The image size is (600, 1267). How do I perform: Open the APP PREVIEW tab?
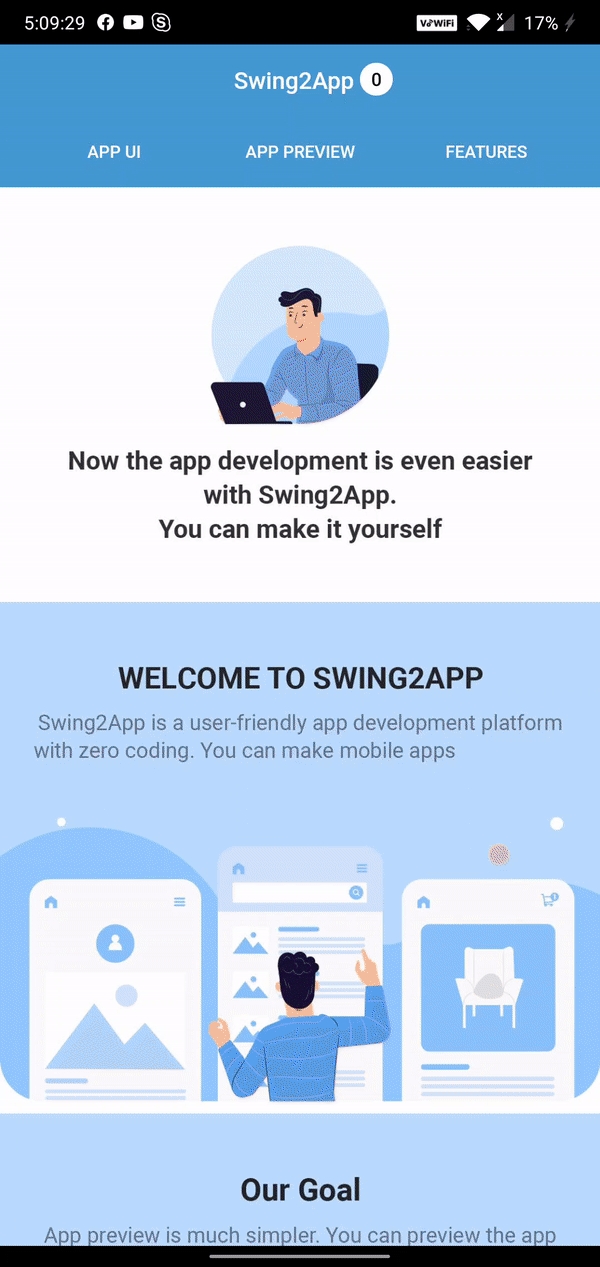[x=300, y=152]
